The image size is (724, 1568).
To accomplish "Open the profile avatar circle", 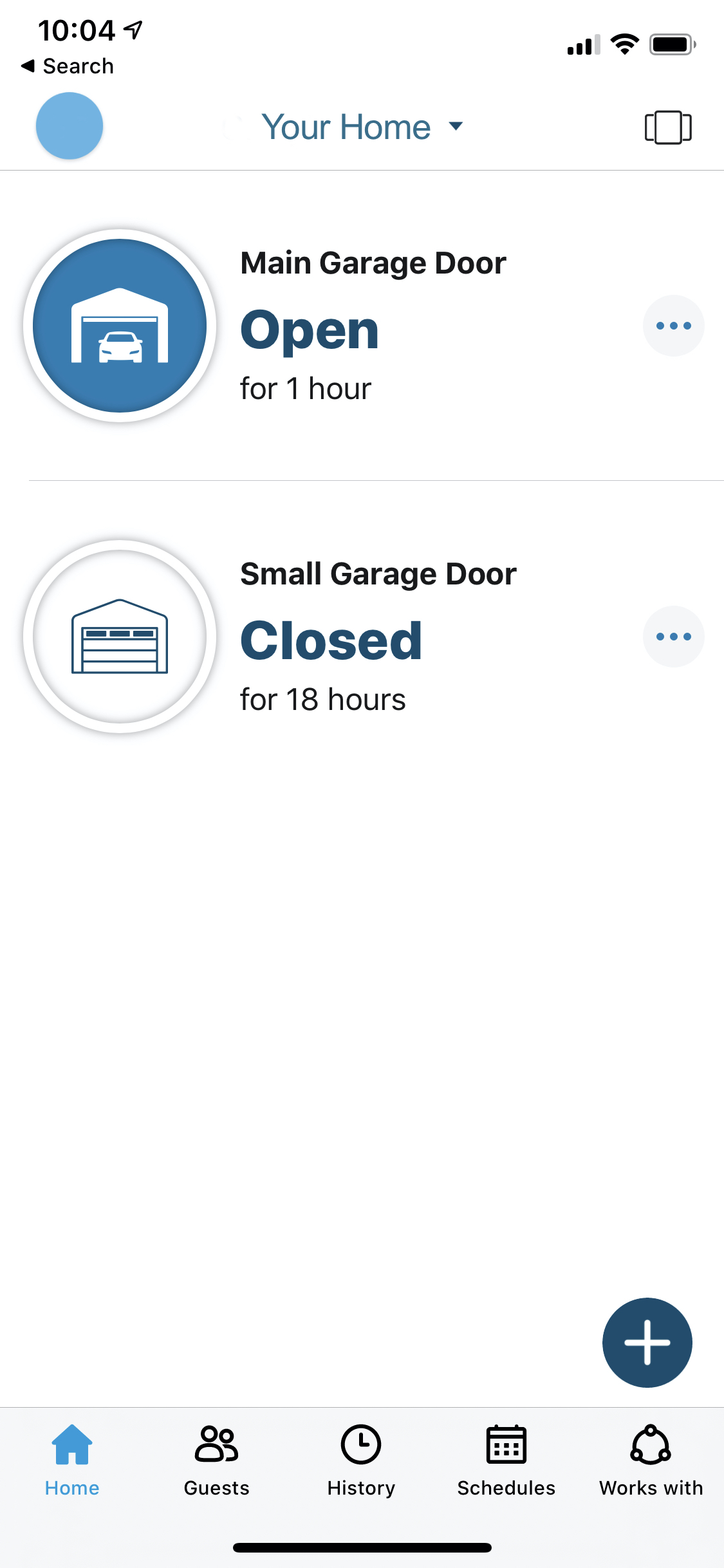I will pos(70,126).
